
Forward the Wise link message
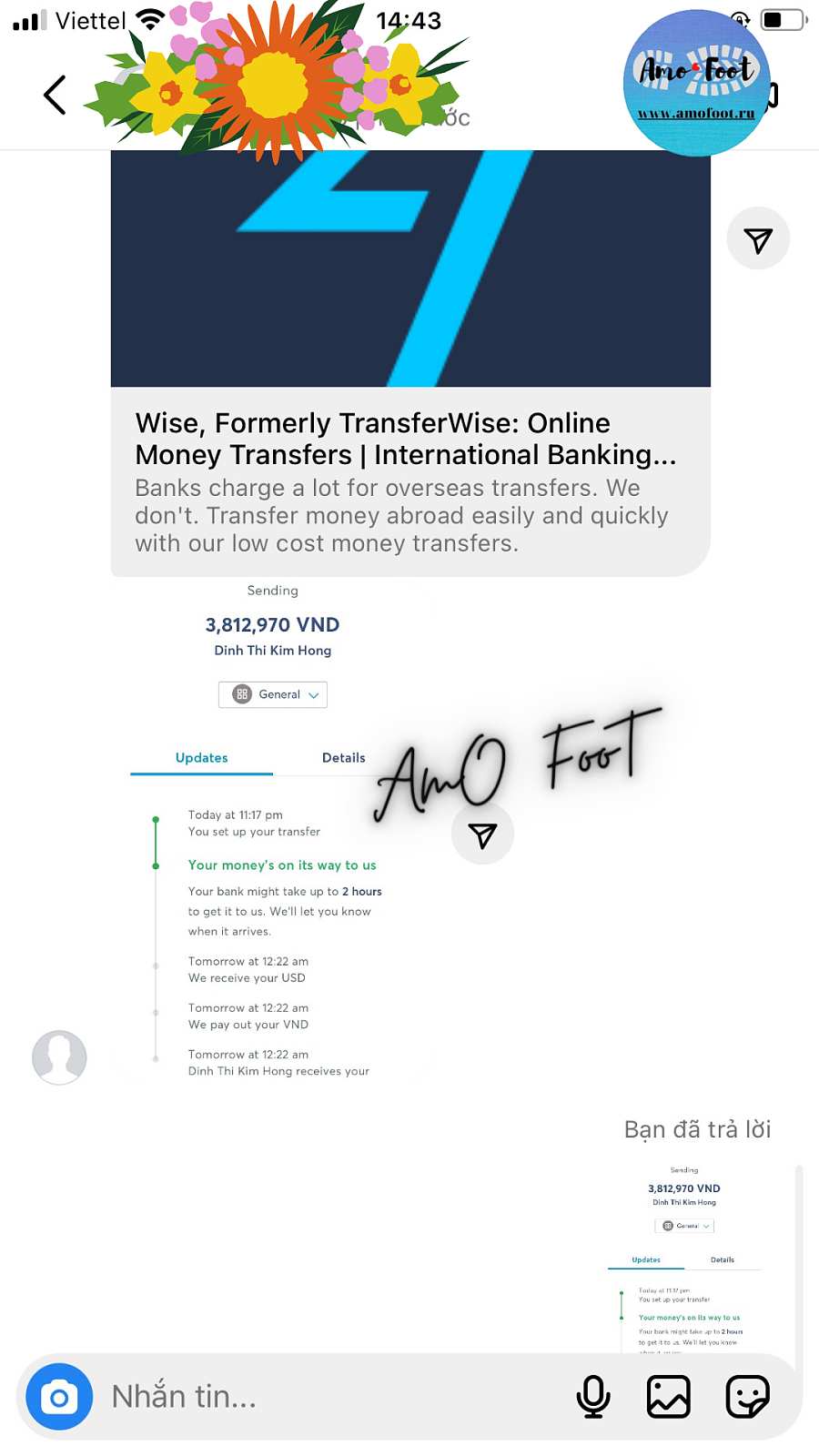point(757,239)
